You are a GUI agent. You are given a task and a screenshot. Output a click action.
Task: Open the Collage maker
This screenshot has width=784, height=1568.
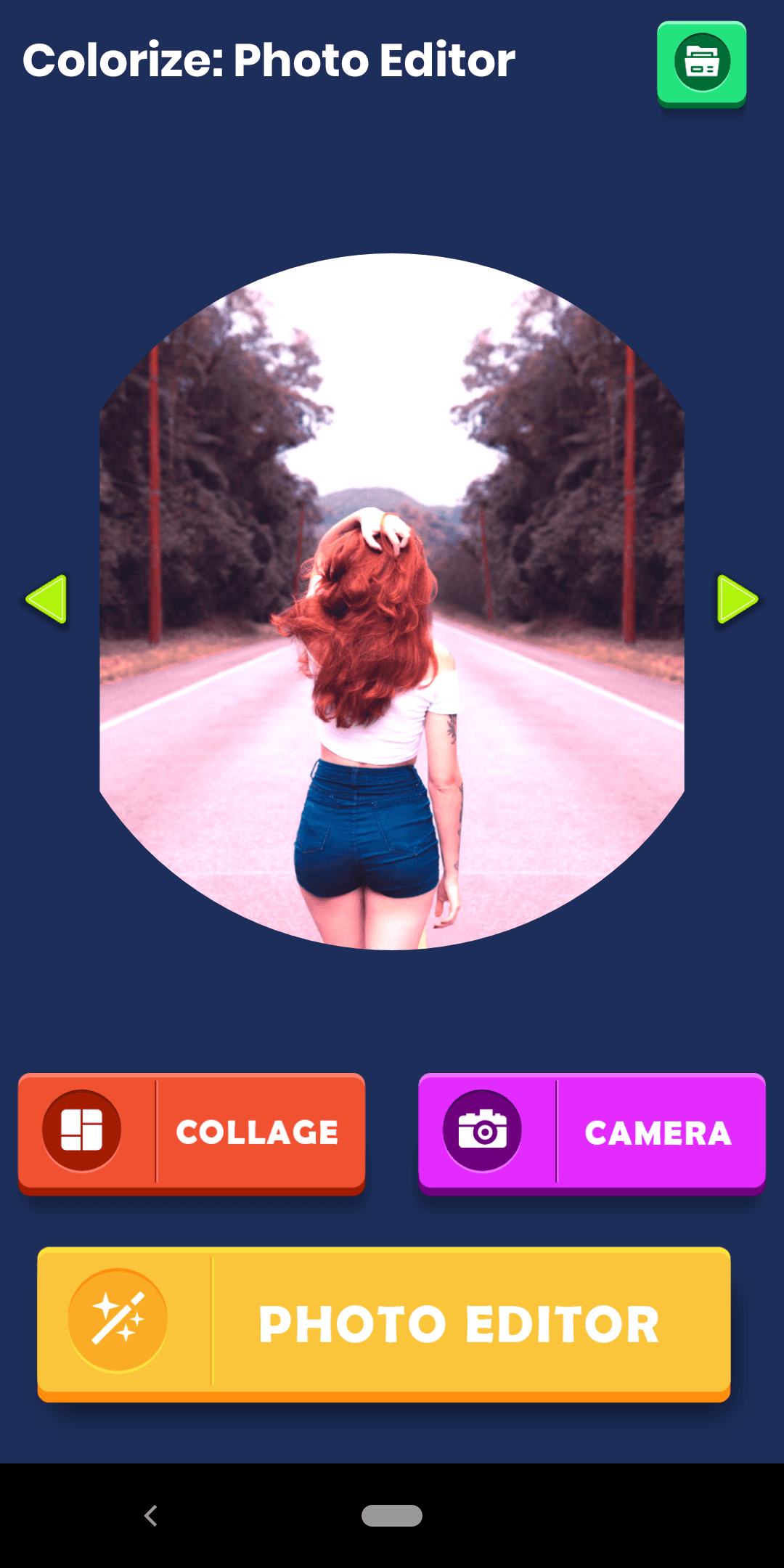click(x=192, y=1131)
